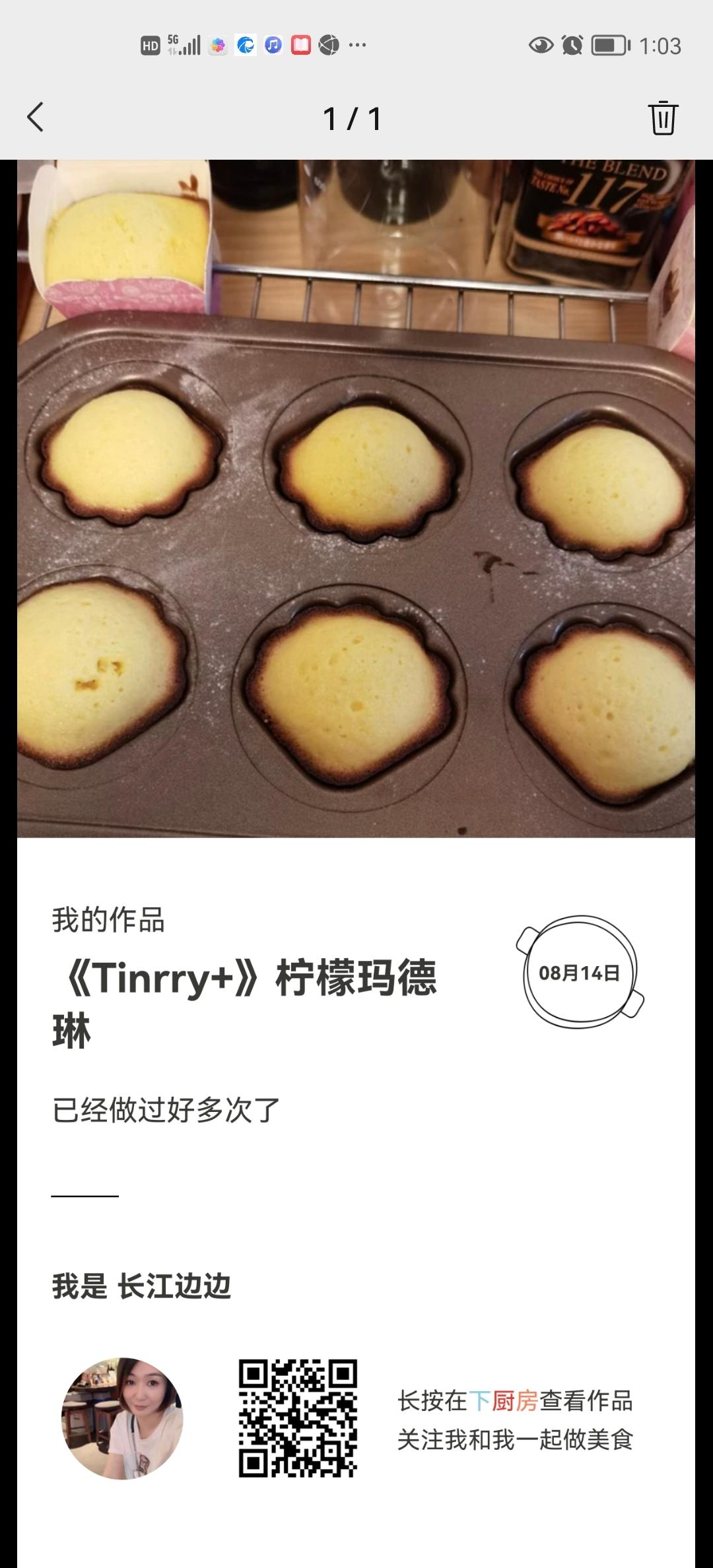
Task: Select the 1/1 page indicator
Action: pyautogui.click(x=353, y=119)
